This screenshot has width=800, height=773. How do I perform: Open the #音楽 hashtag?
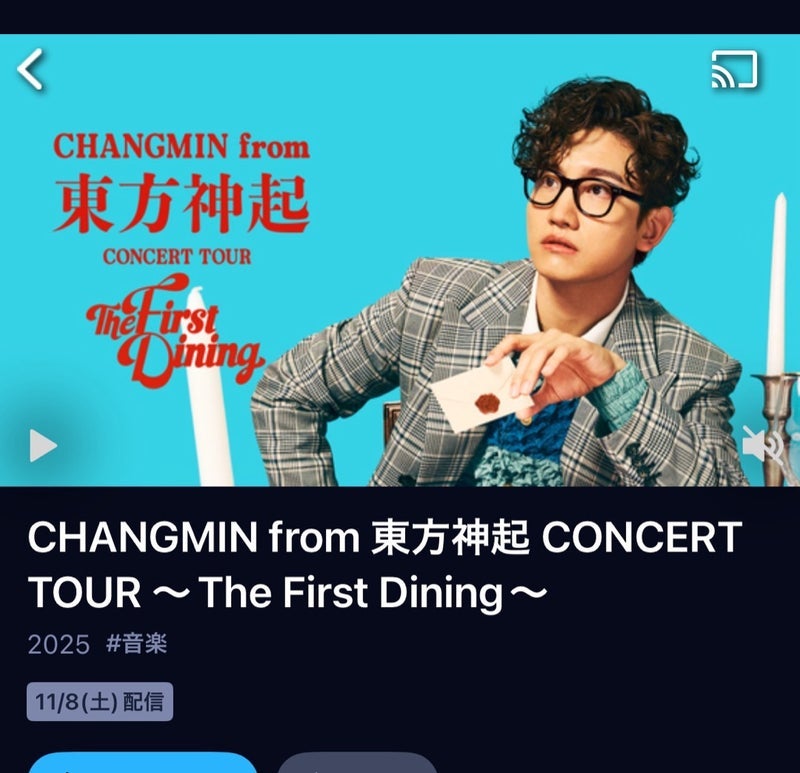[x=137, y=643]
